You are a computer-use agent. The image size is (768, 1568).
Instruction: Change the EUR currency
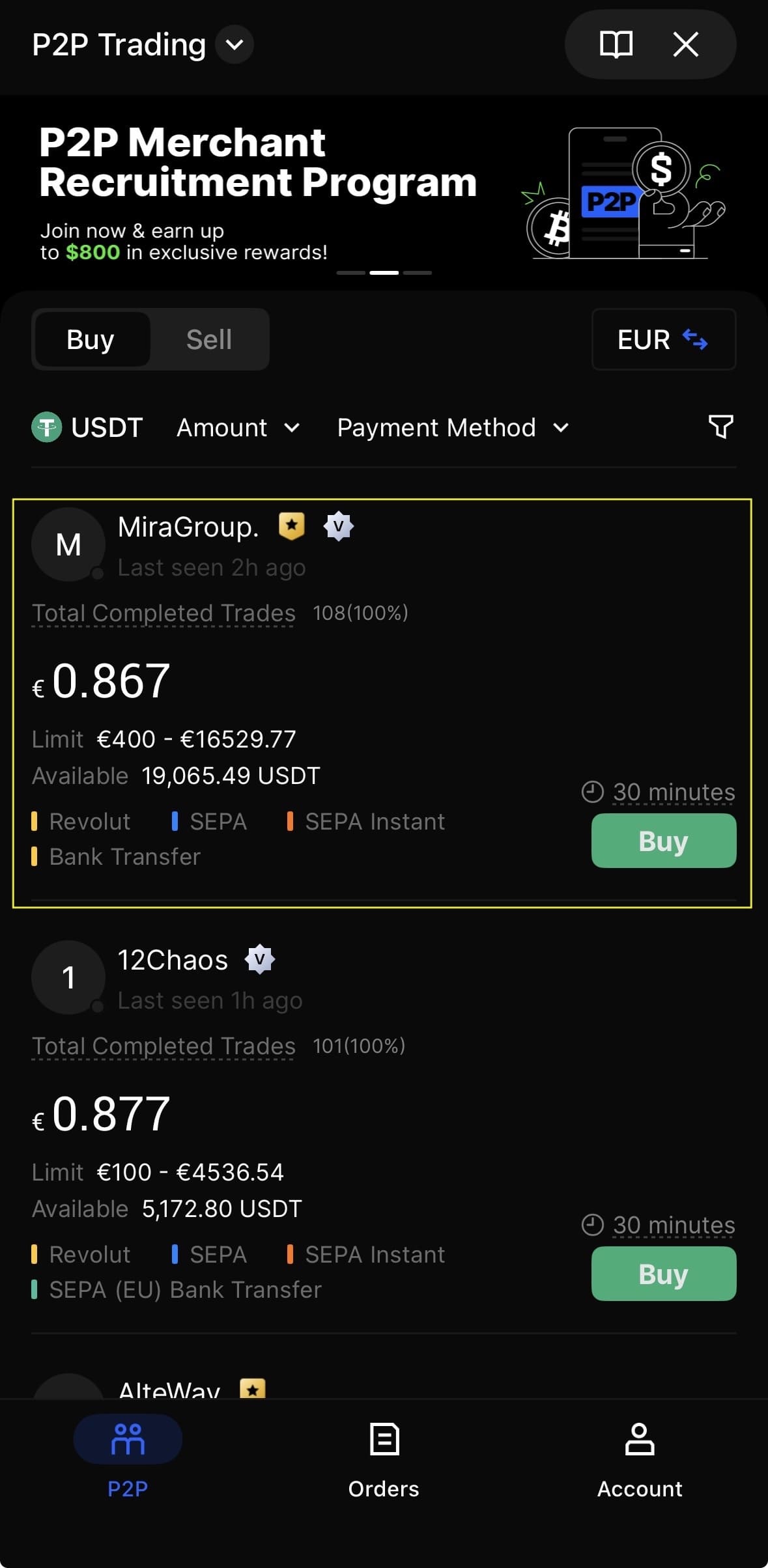click(663, 339)
